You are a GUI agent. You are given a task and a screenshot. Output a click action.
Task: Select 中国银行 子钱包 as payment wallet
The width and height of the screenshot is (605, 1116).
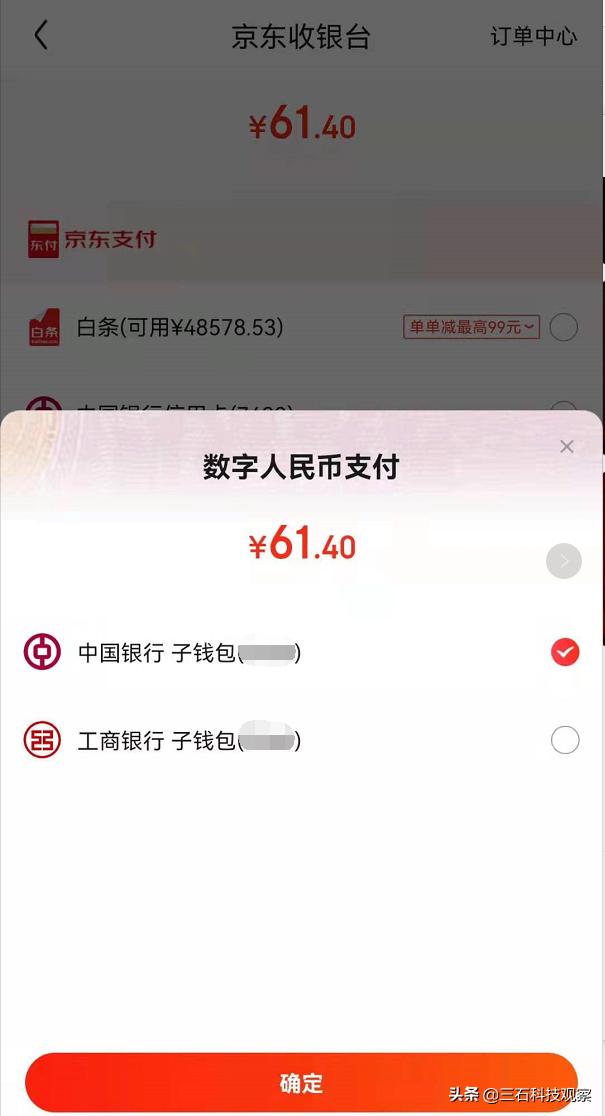coord(565,653)
